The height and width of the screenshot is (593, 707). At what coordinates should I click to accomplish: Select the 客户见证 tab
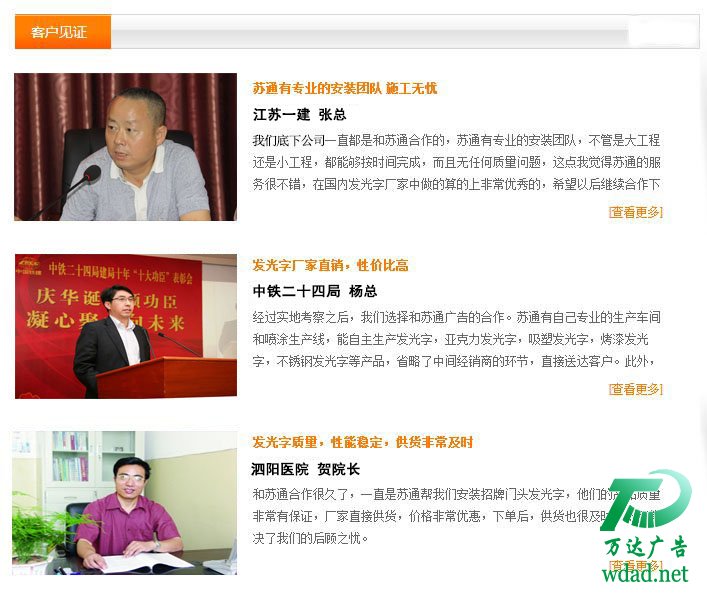point(60,32)
